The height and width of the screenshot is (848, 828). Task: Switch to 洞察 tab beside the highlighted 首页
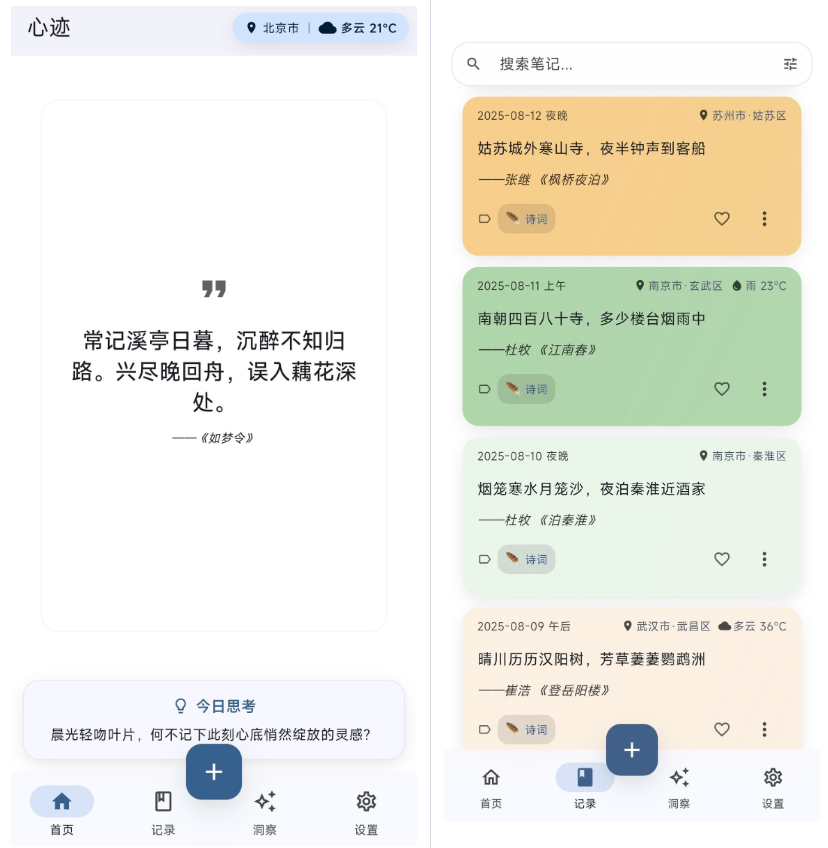point(265,811)
